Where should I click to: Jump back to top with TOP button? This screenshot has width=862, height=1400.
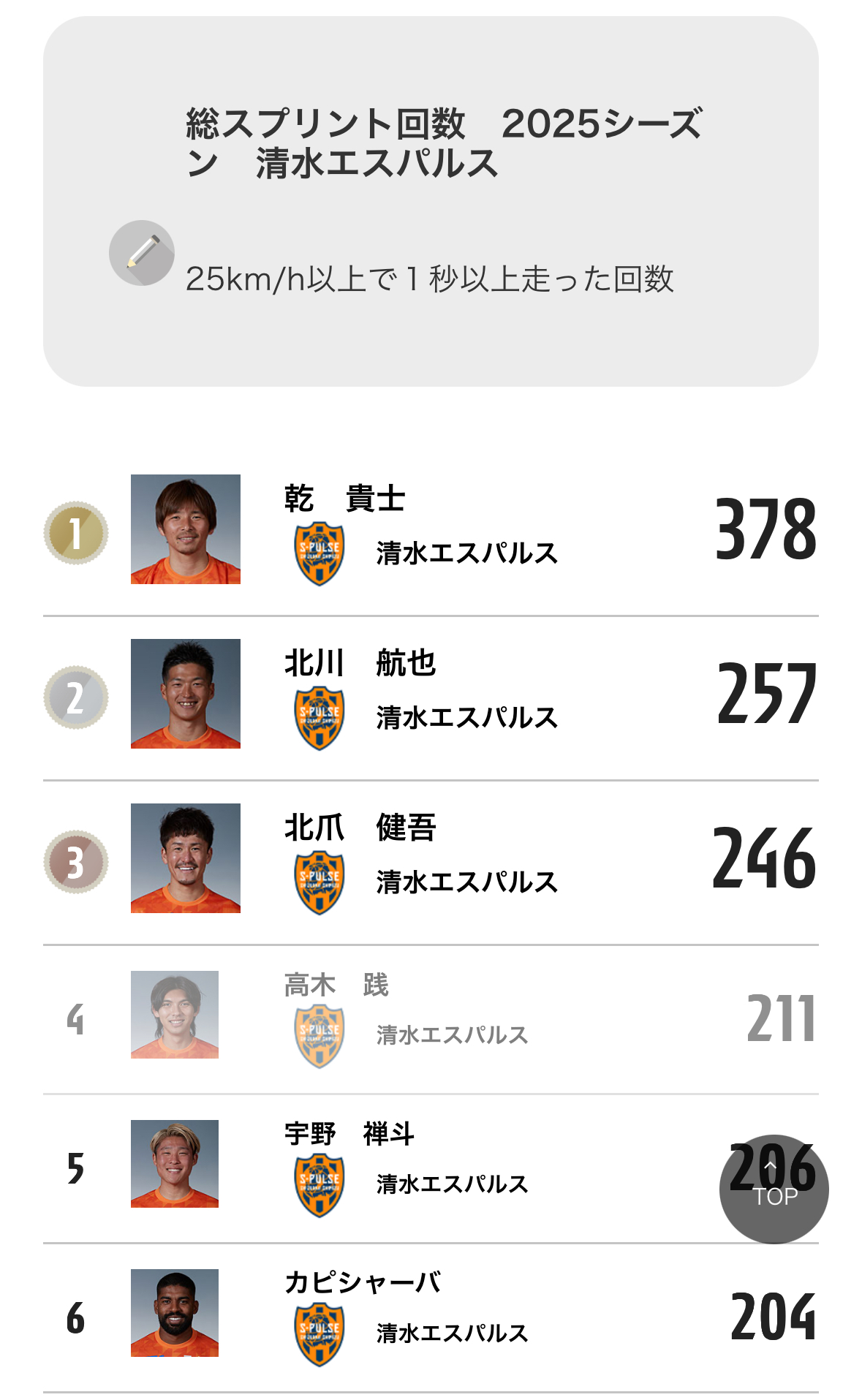tap(774, 1189)
